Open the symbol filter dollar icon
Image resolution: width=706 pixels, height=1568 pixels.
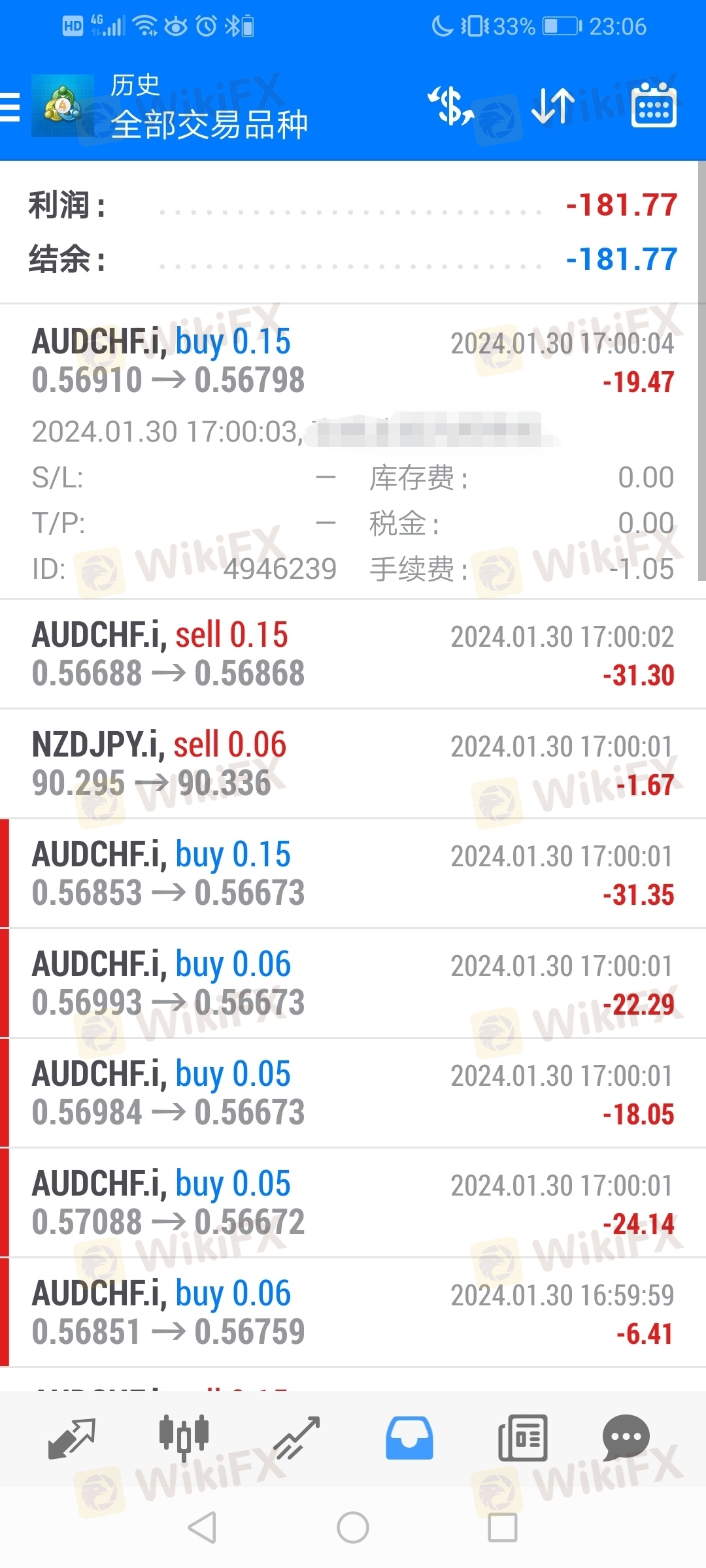click(450, 106)
